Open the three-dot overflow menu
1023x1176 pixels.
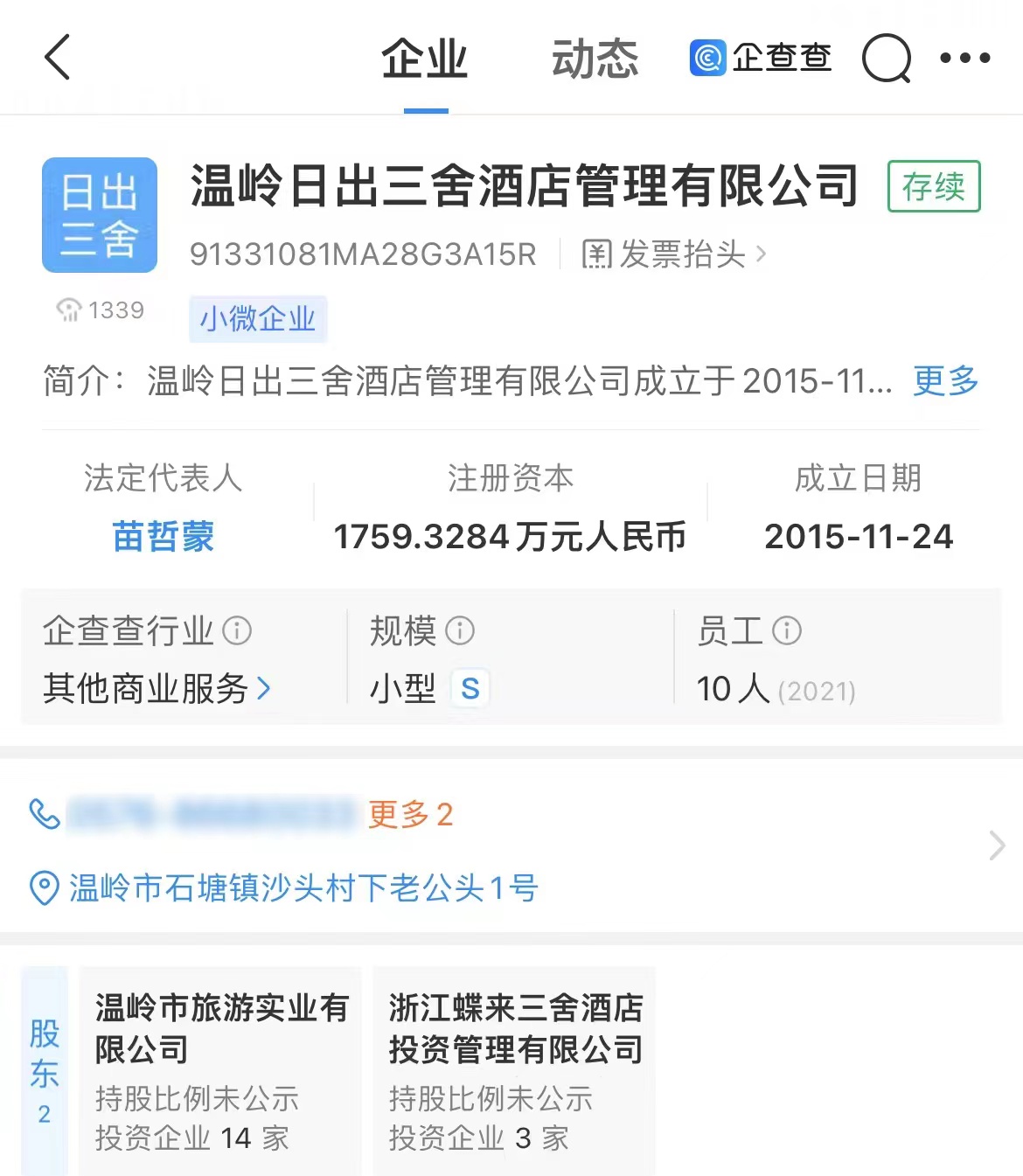pyautogui.click(x=964, y=59)
